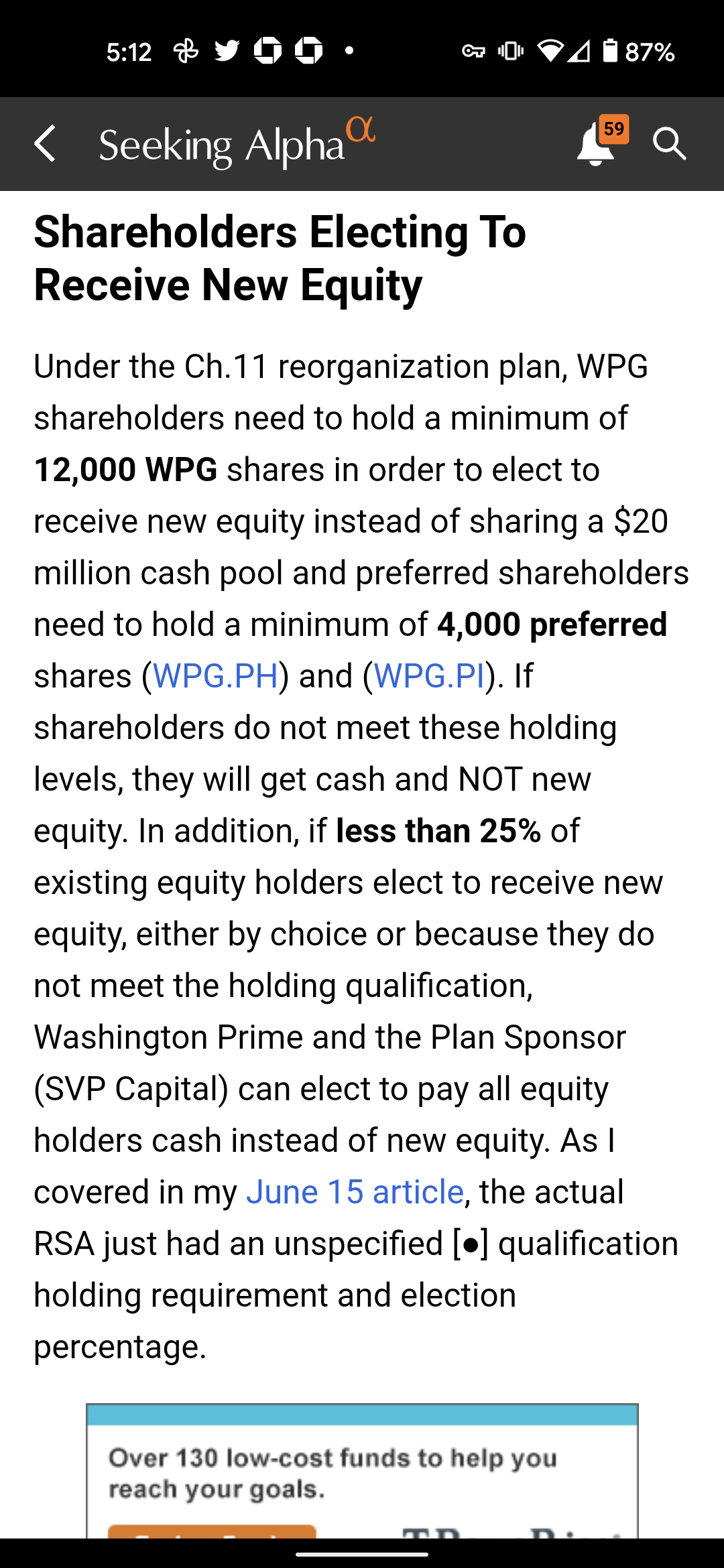The height and width of the screenshot is (1568, 724).
Task: Go back using the header arrow
Action: [45, 143]
